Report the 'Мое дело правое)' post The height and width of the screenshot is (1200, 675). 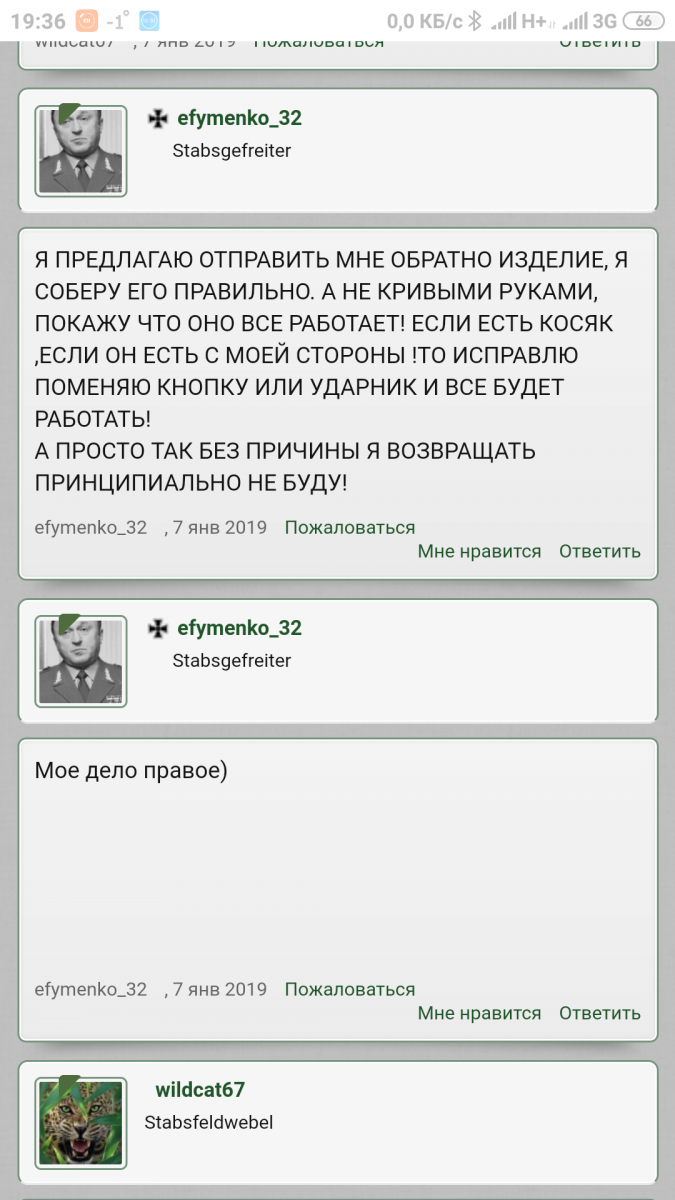pos(349,989)
